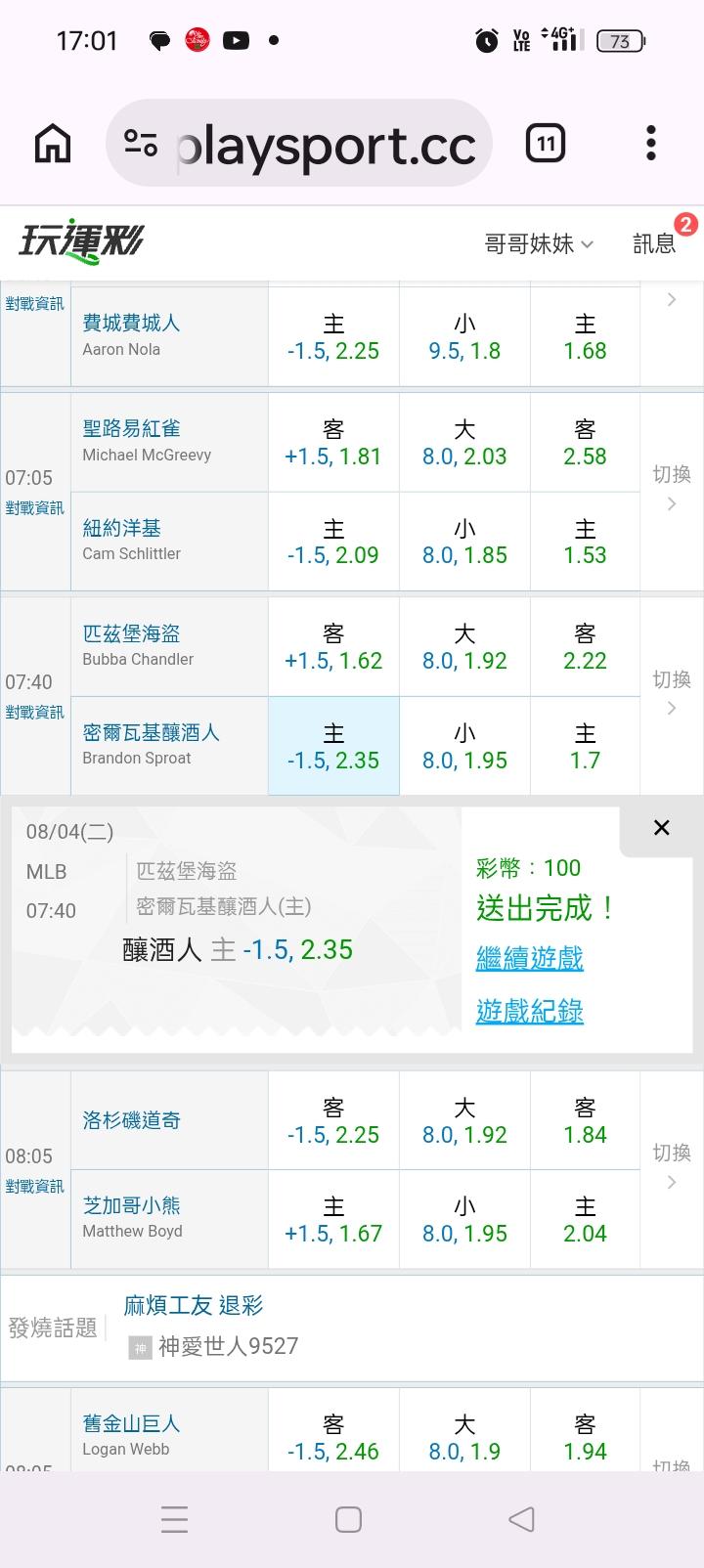
Task: Open the 洛杉磯道奇 team link
Action: tap(131, 1120)
